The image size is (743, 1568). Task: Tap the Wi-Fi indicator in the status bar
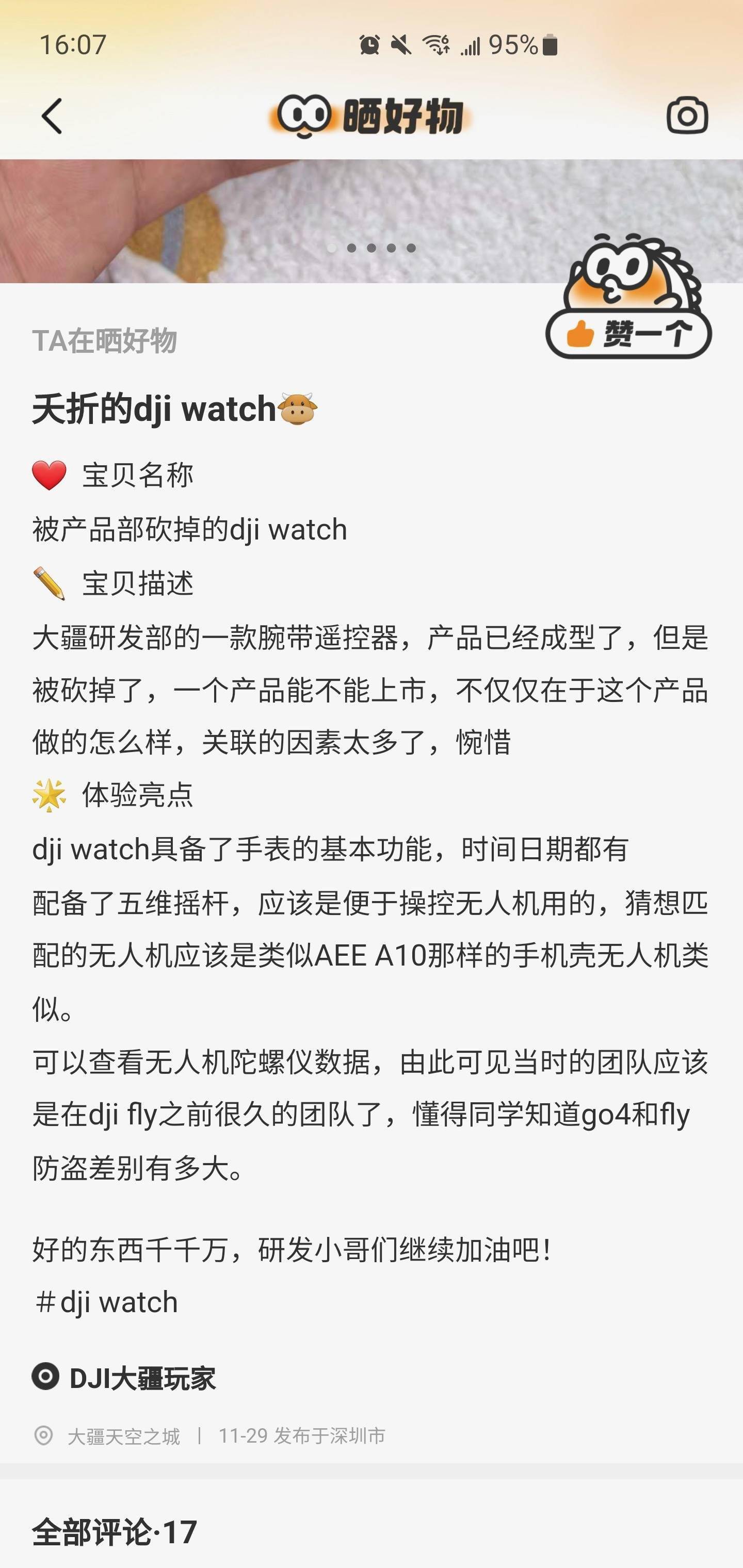tap(435, 43)
